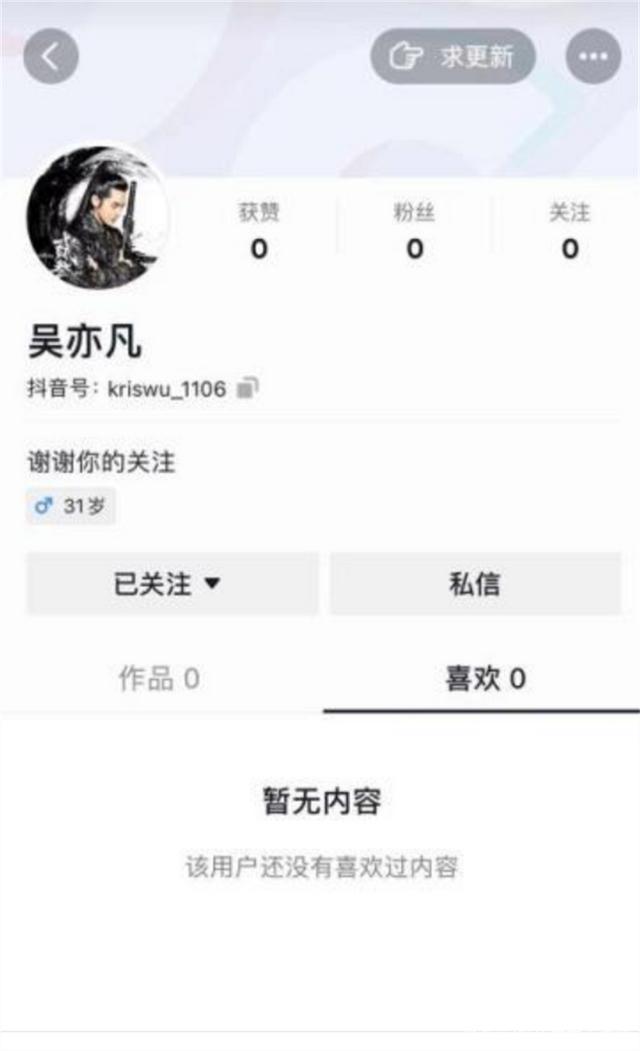Tap the 求更新 button
The width and height of the screenshot is (640, 1051).
coord(452,56)
